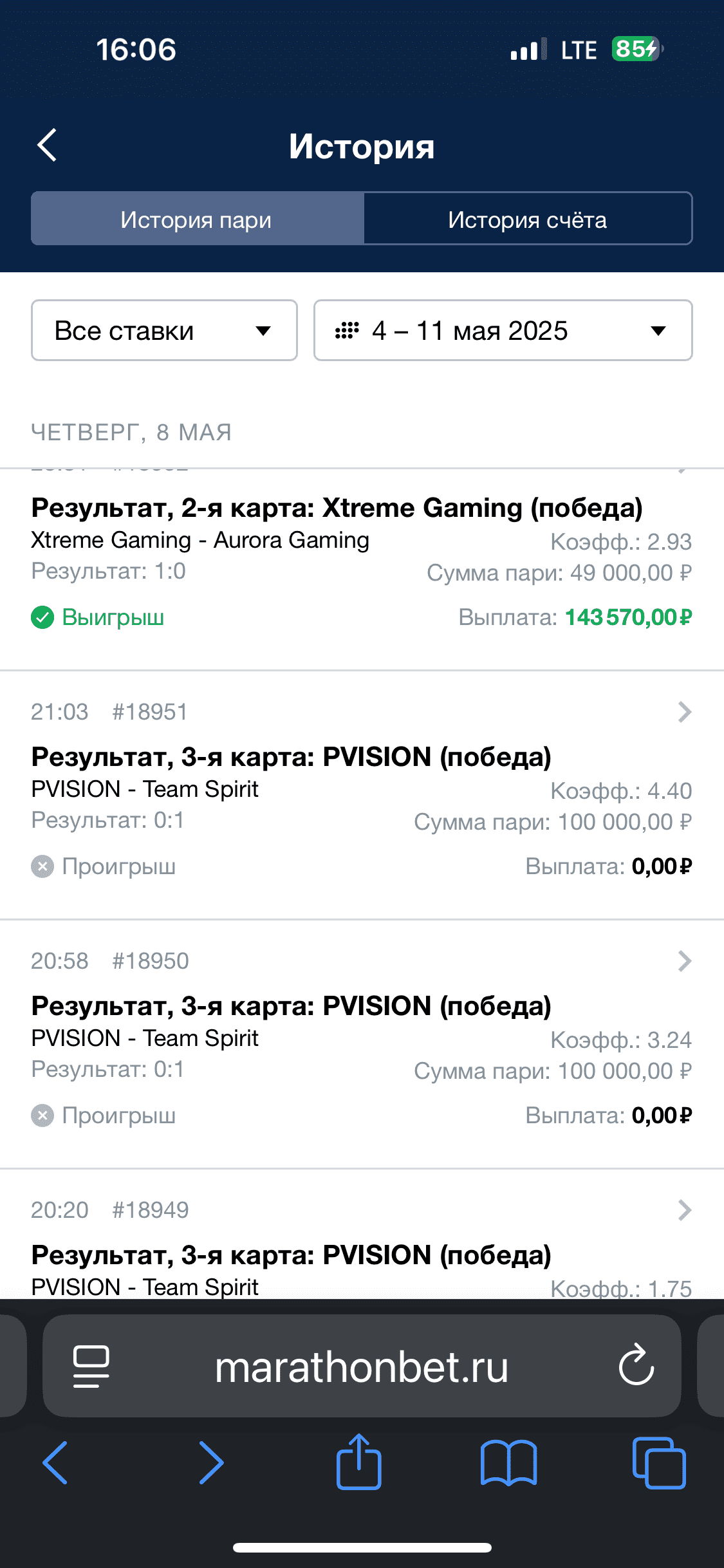Share this page from the browser toolbar
The height and width of the screenshot is (1568, 724).
pyautogui.click(x=359, y=1462)
